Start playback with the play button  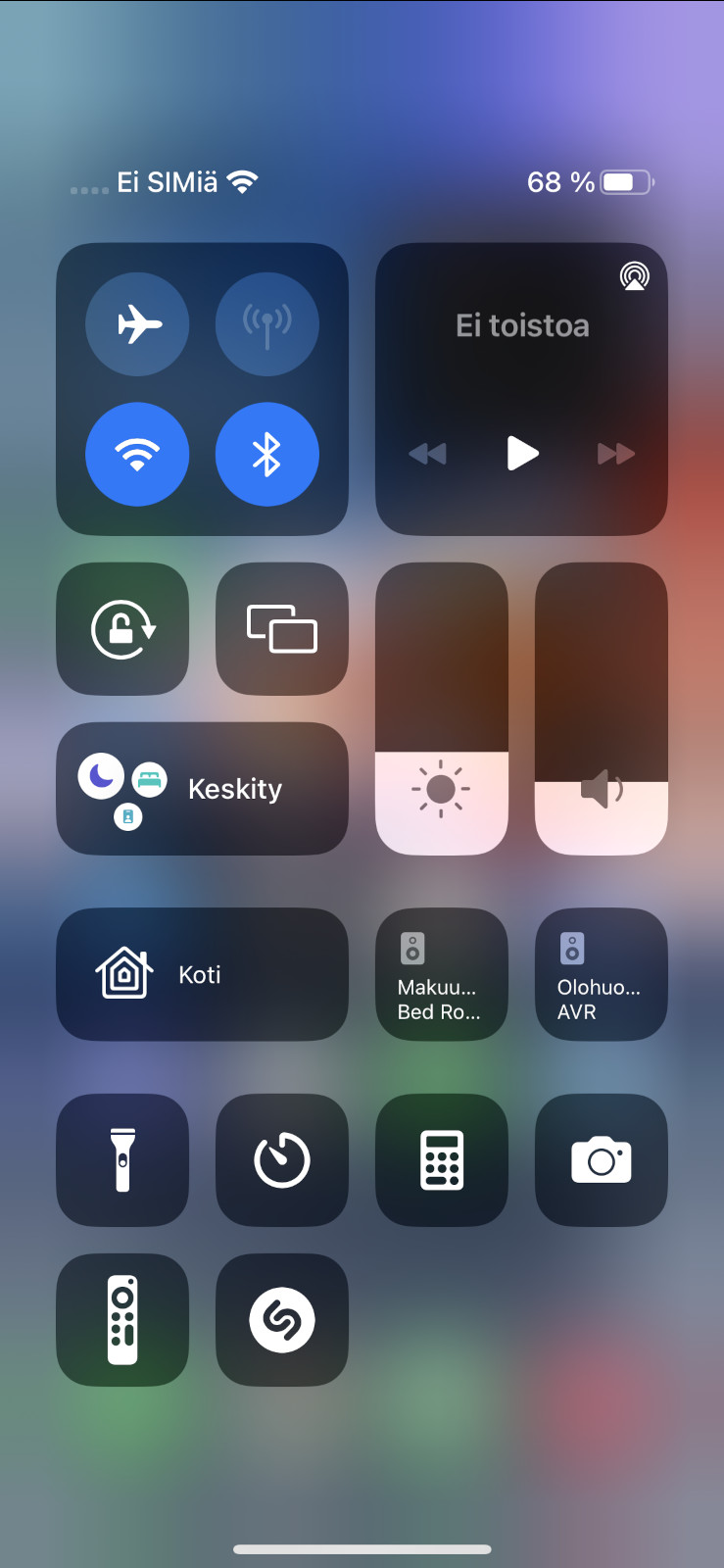tap(523, 453)
